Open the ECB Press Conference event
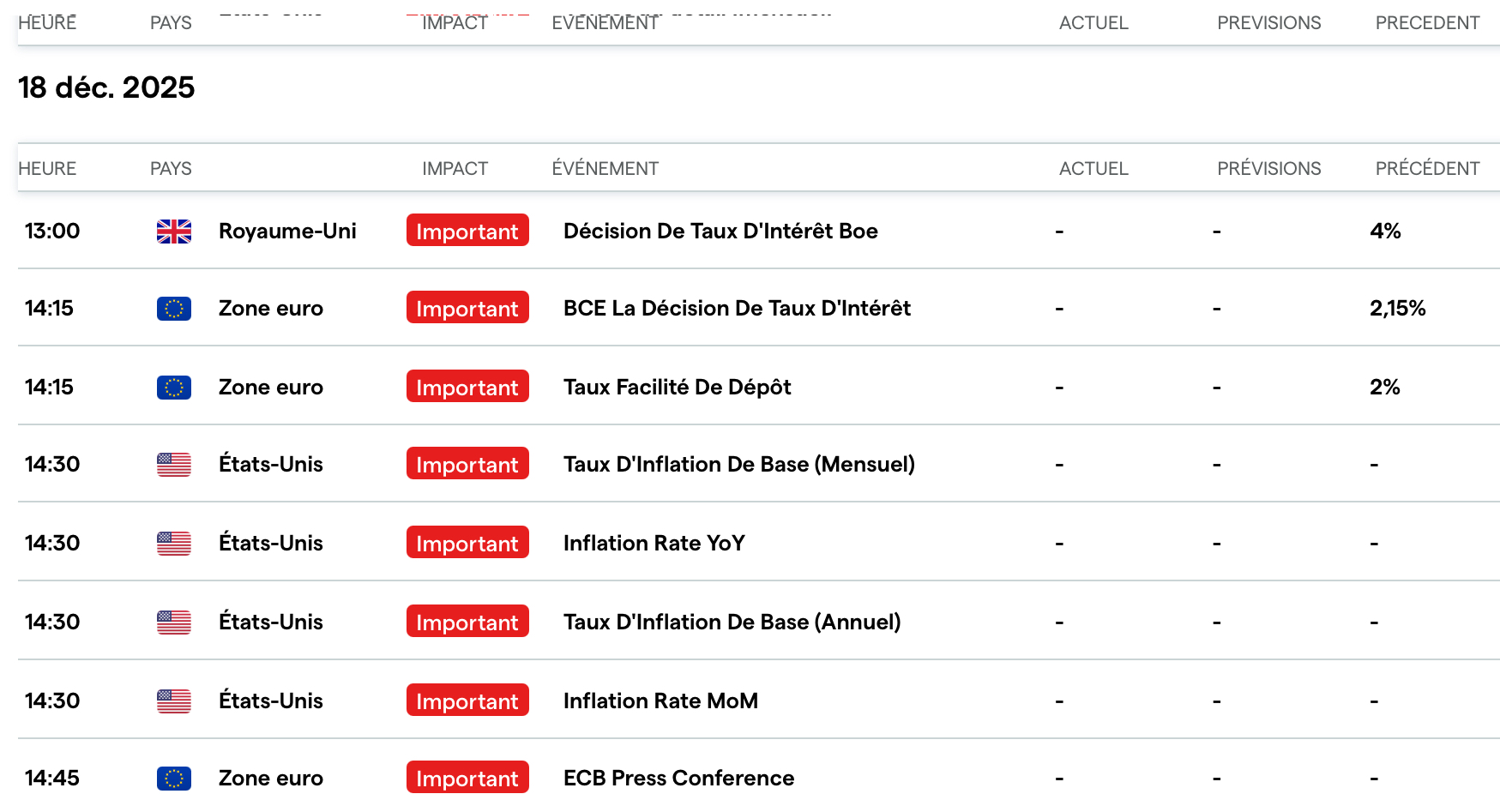Image resolution: width=1500 pixels, height=812 pixels. point(678,778)
